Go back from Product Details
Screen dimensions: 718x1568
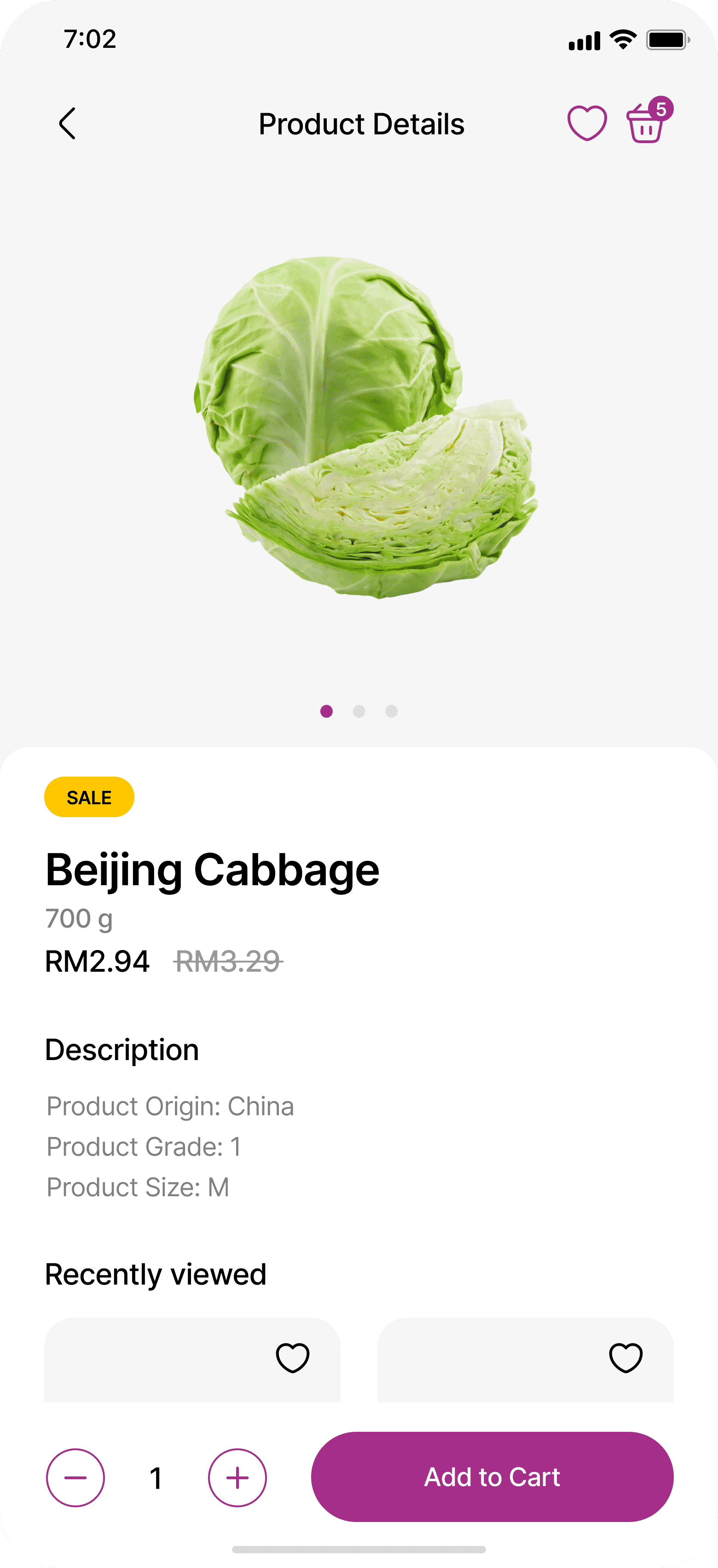point(68,124)
